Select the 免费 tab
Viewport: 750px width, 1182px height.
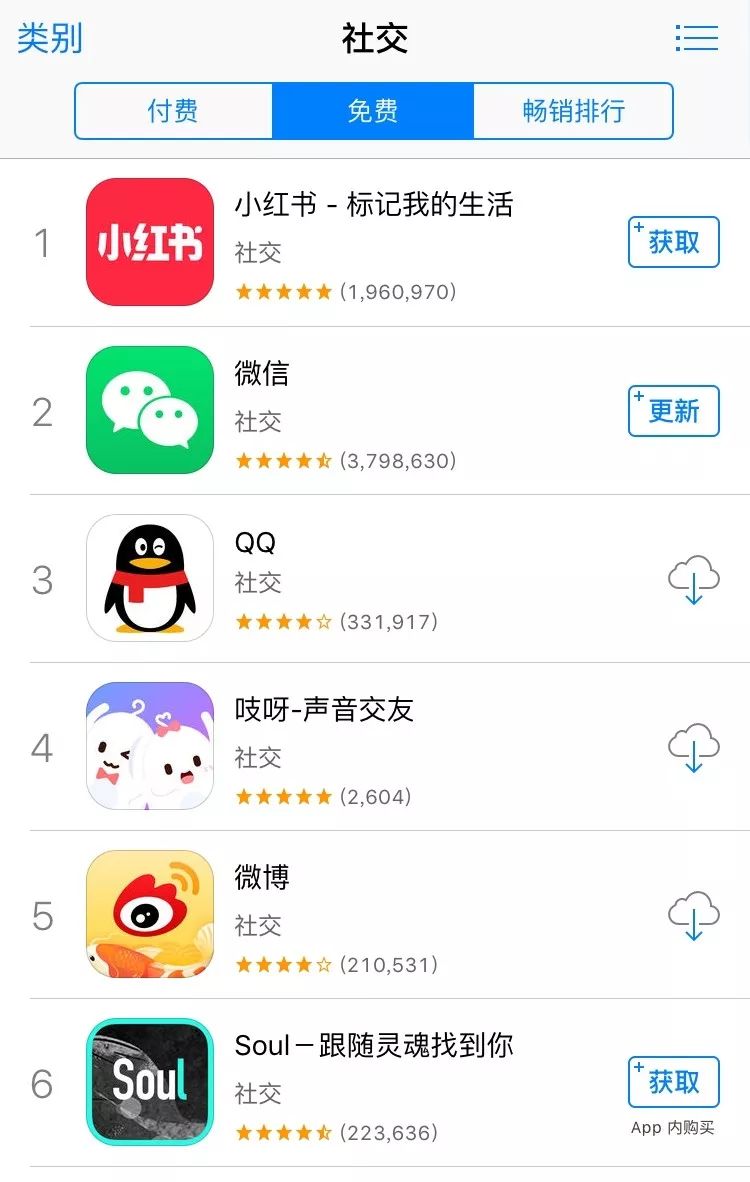click(x=373, y=111)
